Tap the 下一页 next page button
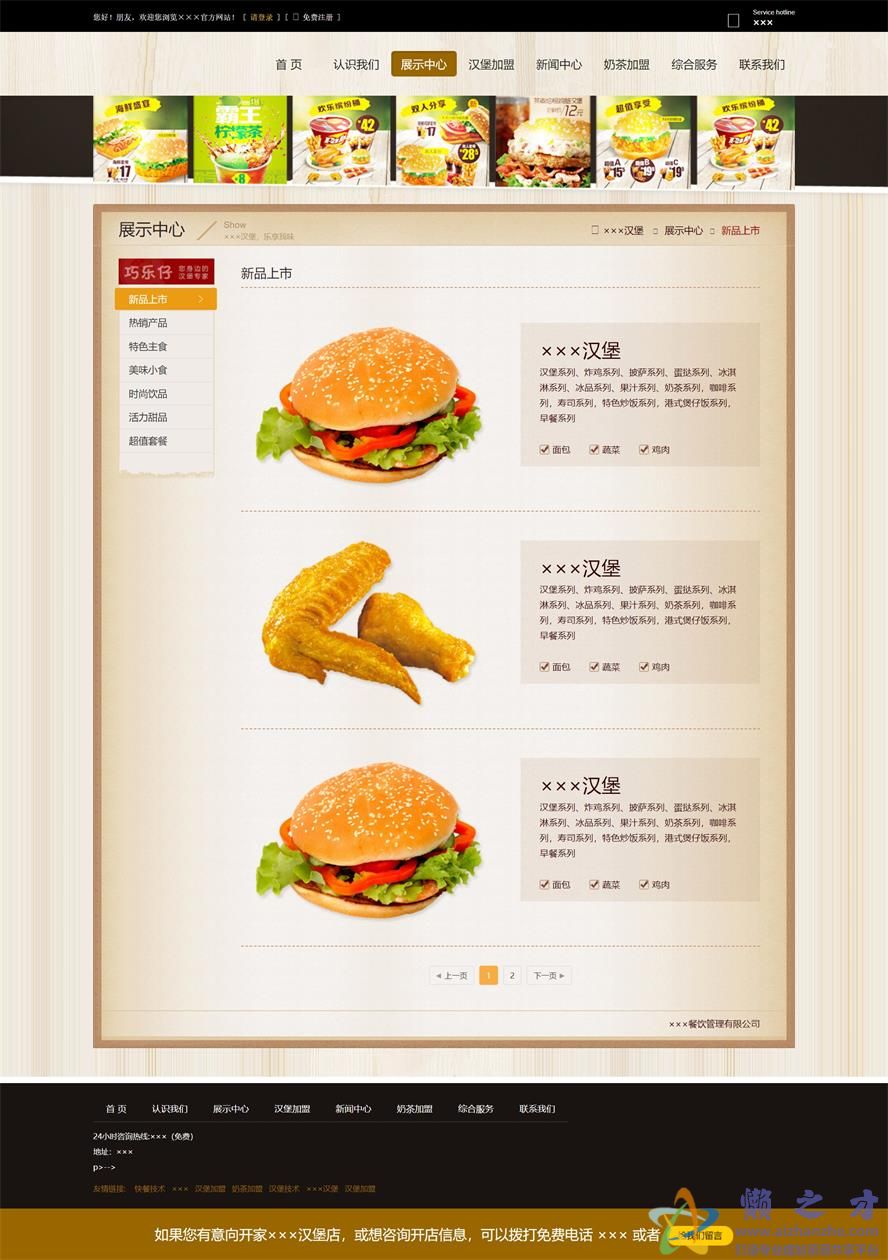Viewport: 888px width, 1260px height. [548, 975]
